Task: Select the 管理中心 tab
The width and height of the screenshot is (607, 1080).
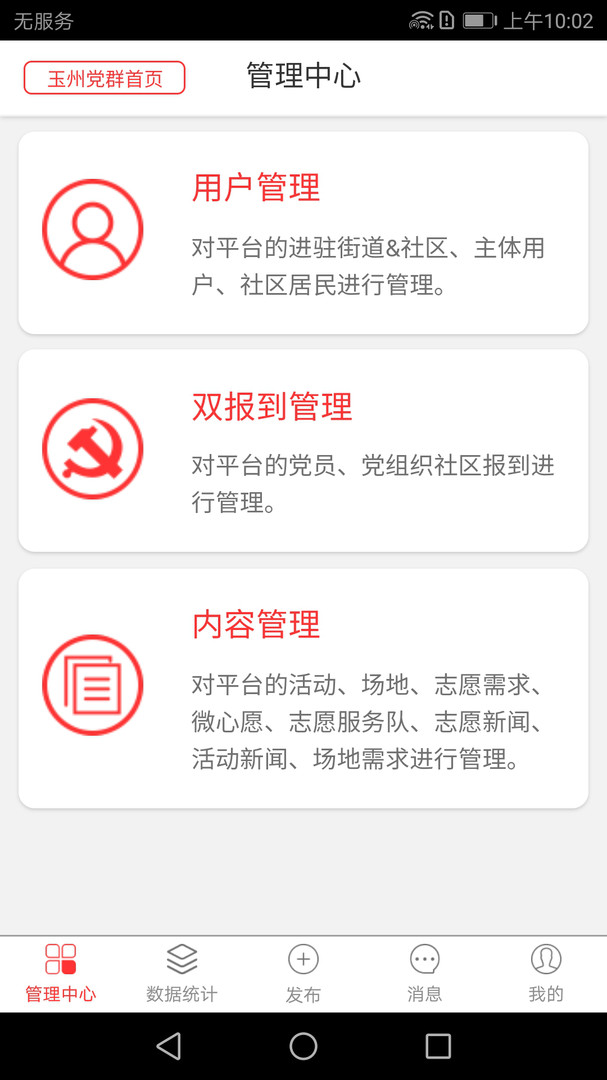Action: coord(61,973)
